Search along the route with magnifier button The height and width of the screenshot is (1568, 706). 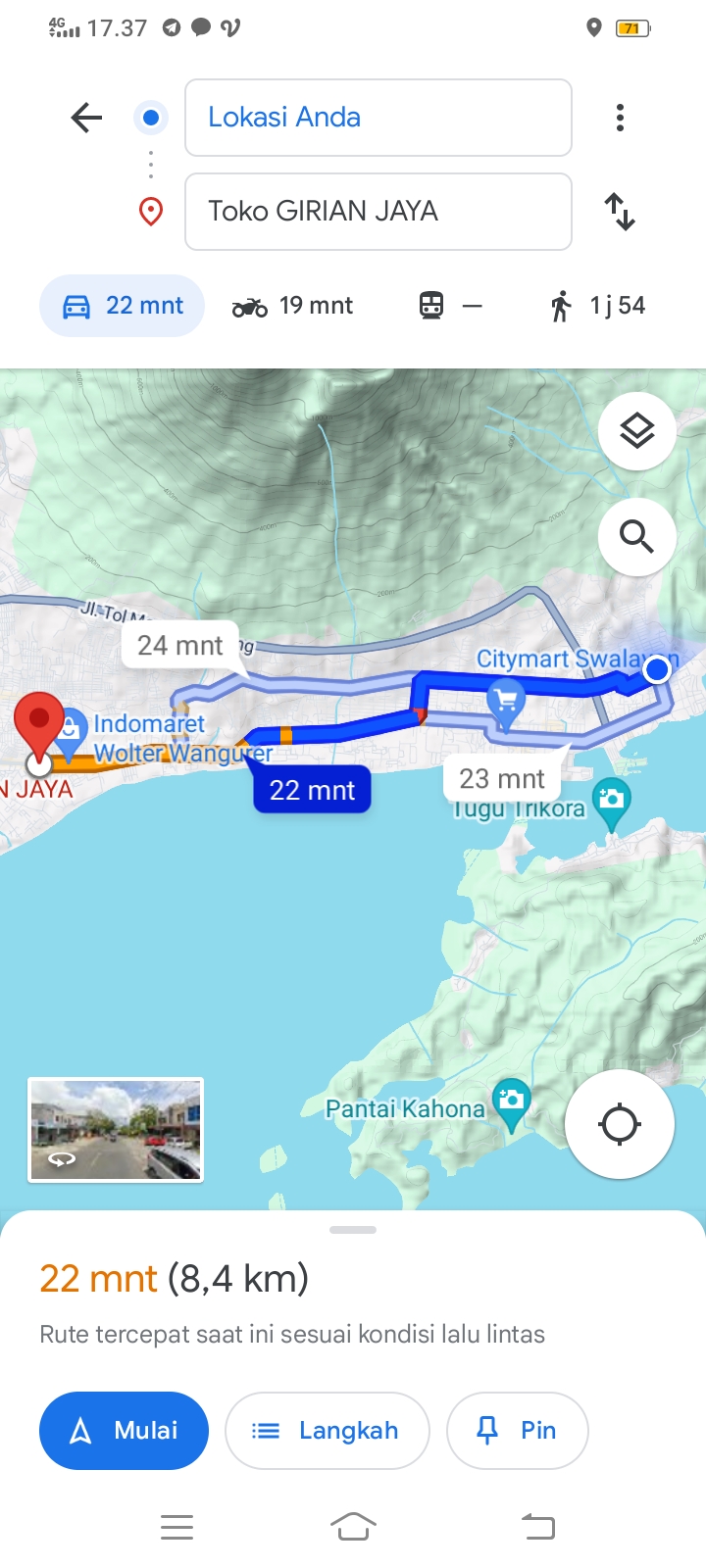[x=637, y=536]
